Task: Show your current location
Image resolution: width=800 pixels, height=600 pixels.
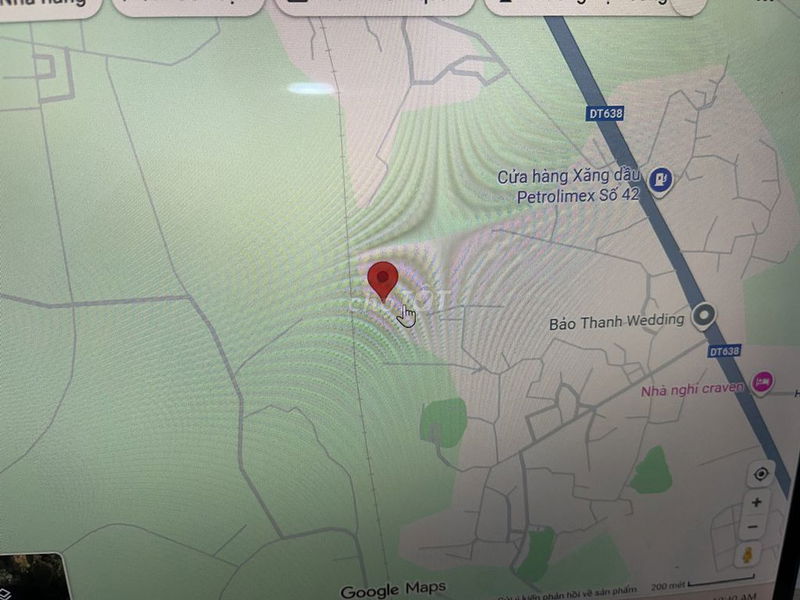Action: point(761,474)
